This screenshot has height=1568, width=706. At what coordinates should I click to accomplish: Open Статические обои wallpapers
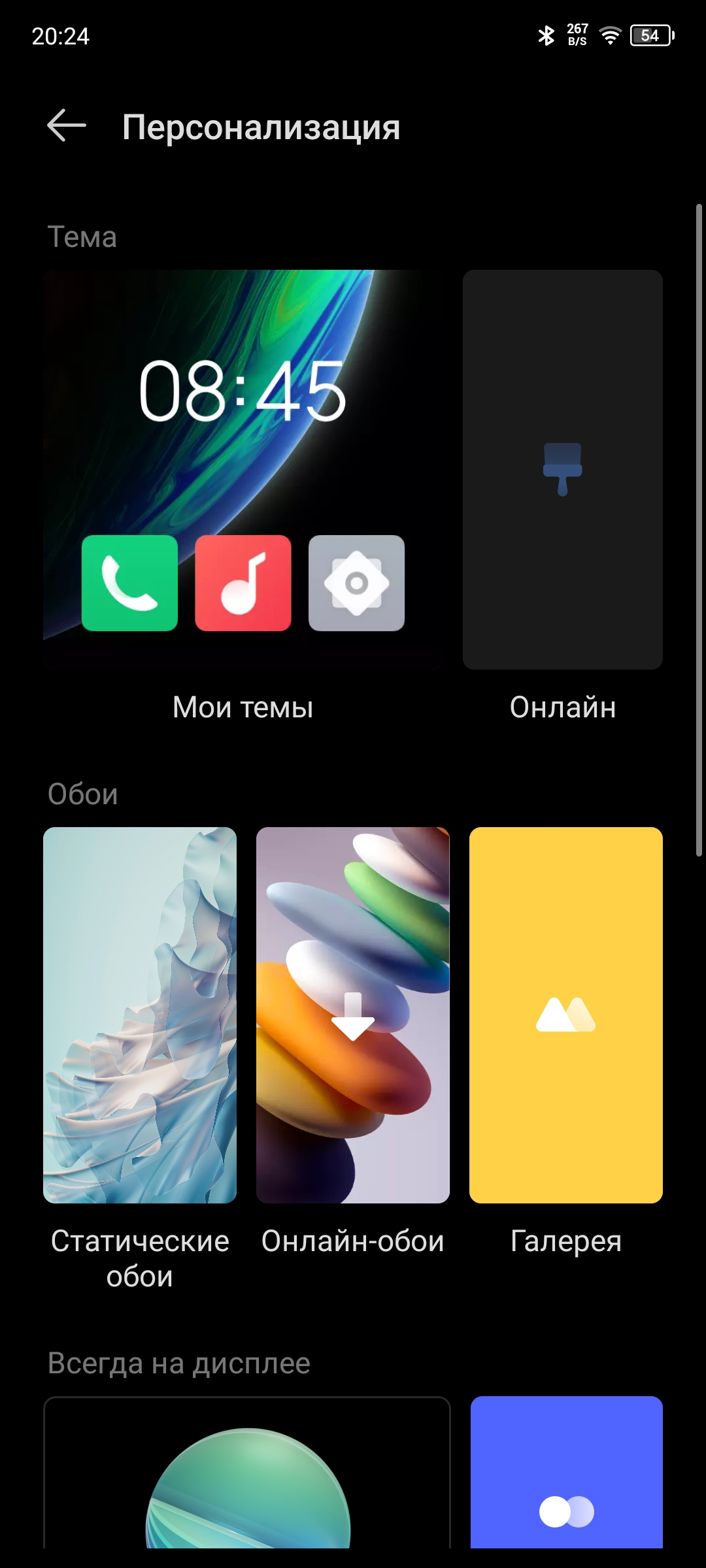[x=140, y=1015]
